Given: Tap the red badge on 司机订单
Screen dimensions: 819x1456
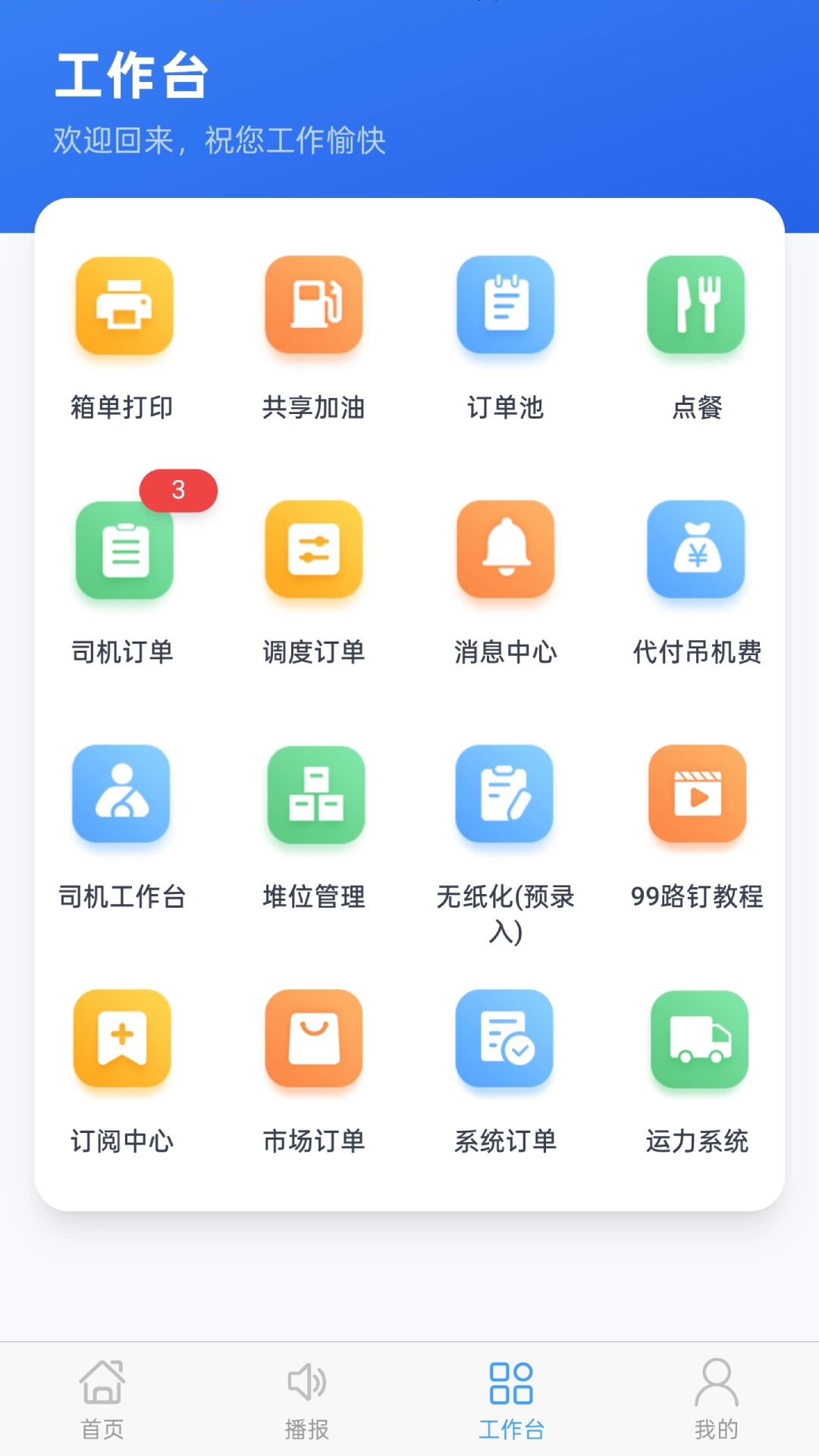Looking at the screenshot, I should pos(178,490).
